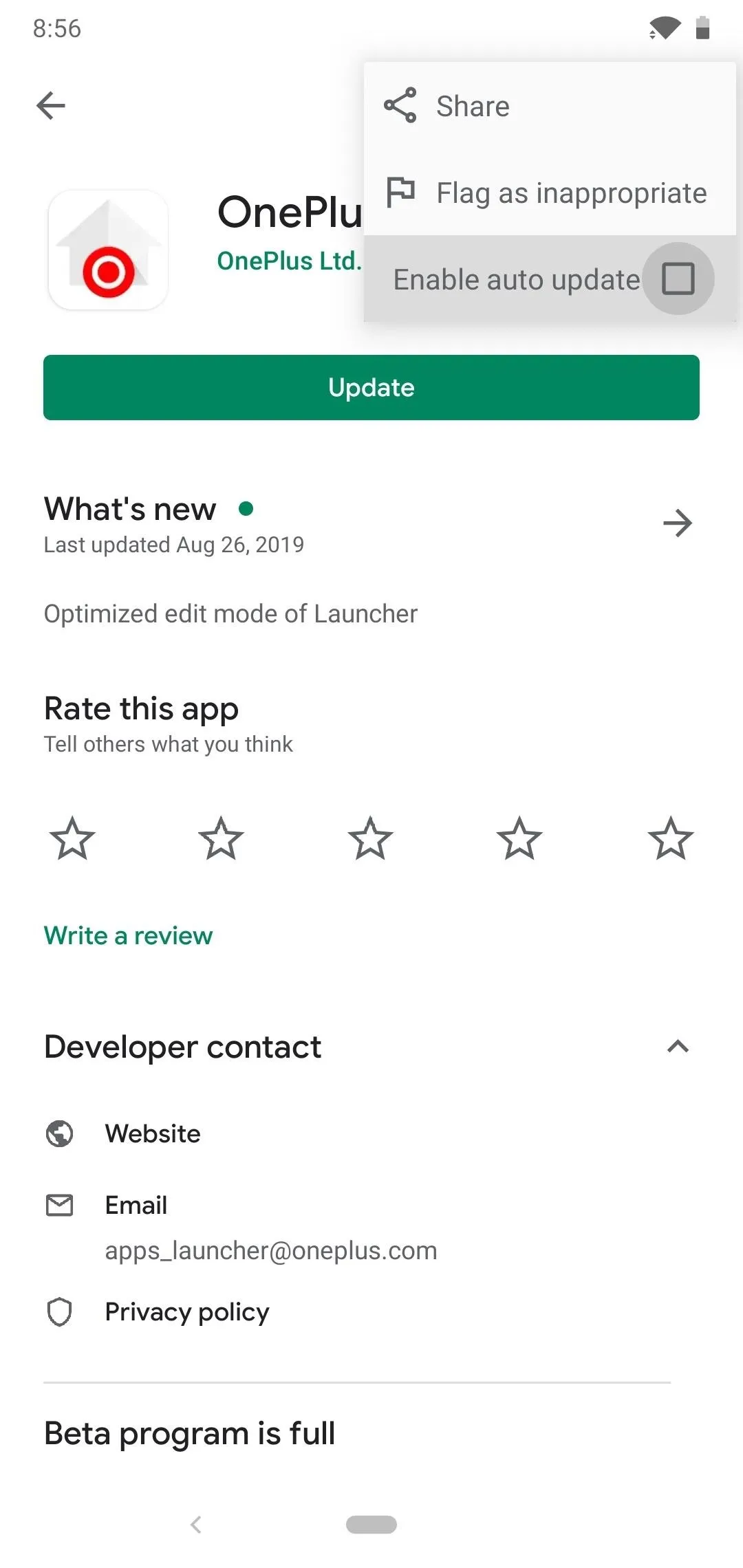Rate the app three stars
This screenshot has height=1568, width=743.
[370, 838]
